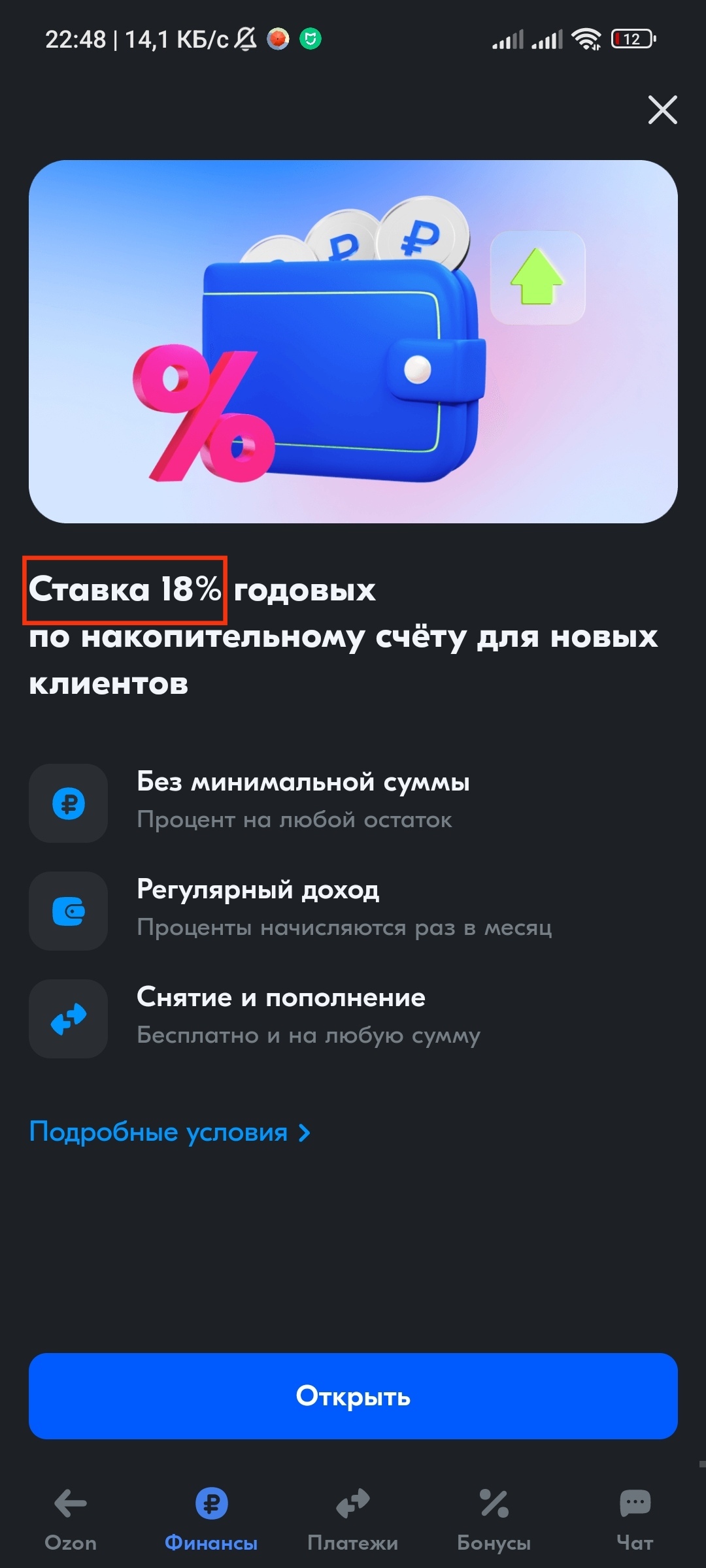Select the Финансы tab
The height and width of the screenshot is (1568, 706).
coord(211,1520)
